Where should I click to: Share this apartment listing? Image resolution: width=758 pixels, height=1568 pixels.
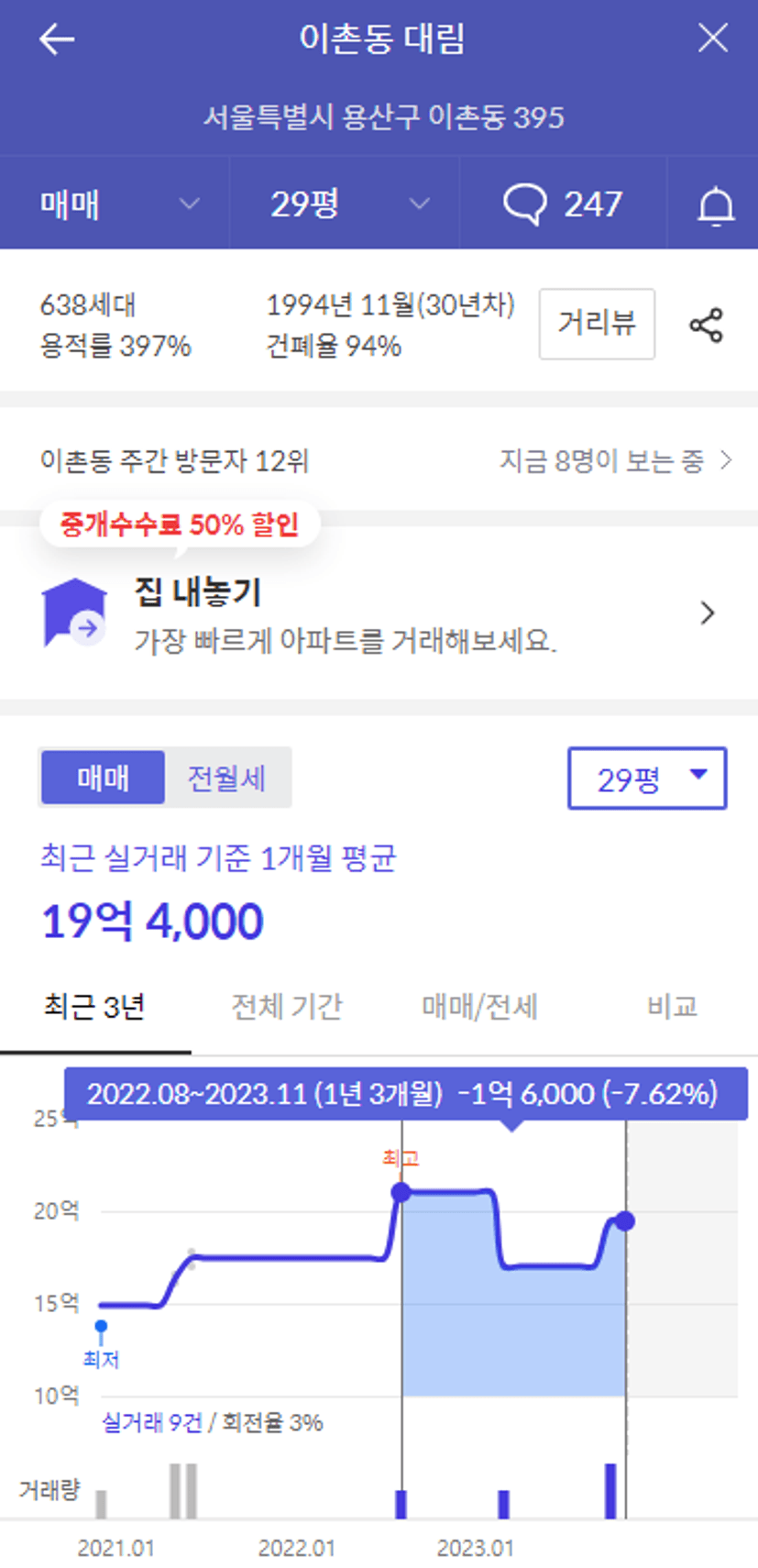click(x=707, y=325)
